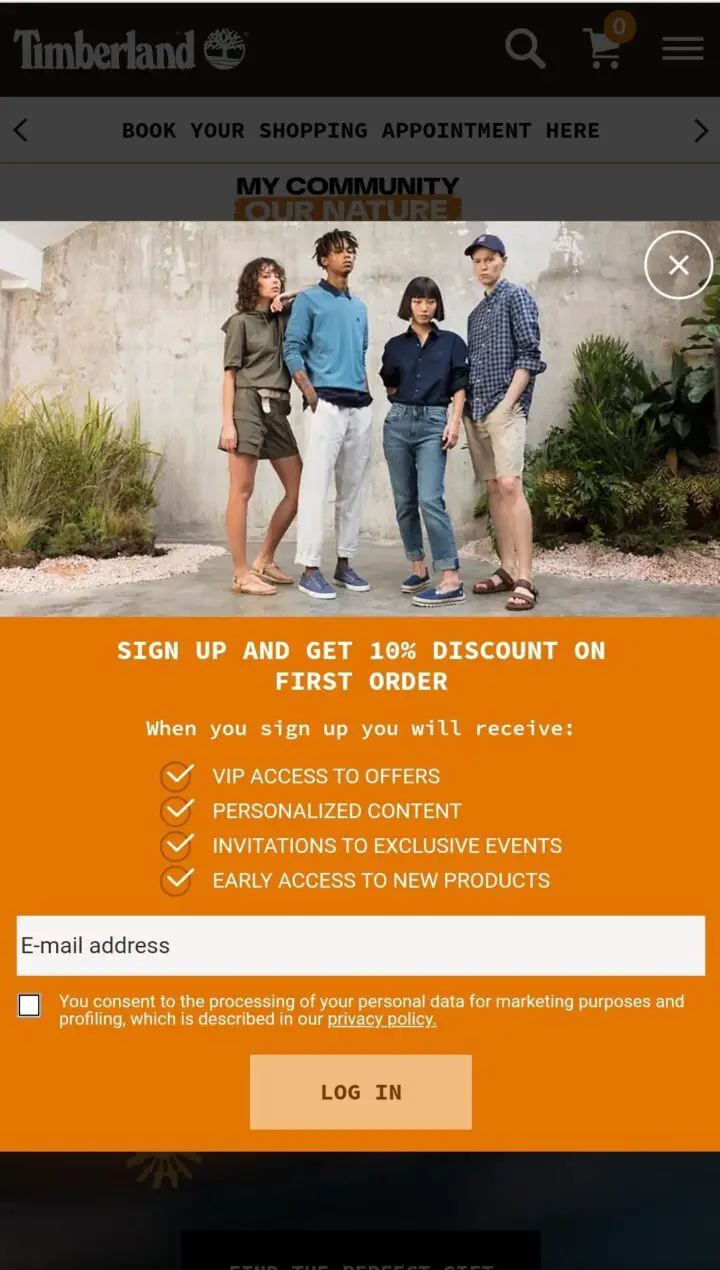720x1270 pixels.
Task: Tap the LOG IN button
Action: (x=360, y=1092)
